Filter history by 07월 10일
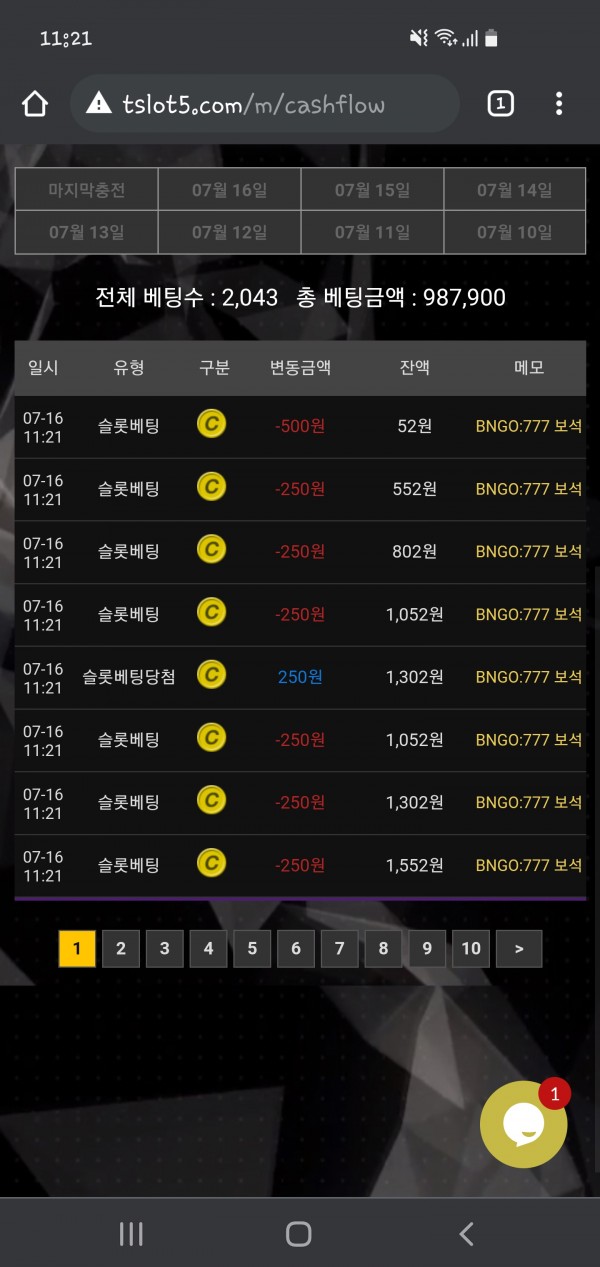 514,232
